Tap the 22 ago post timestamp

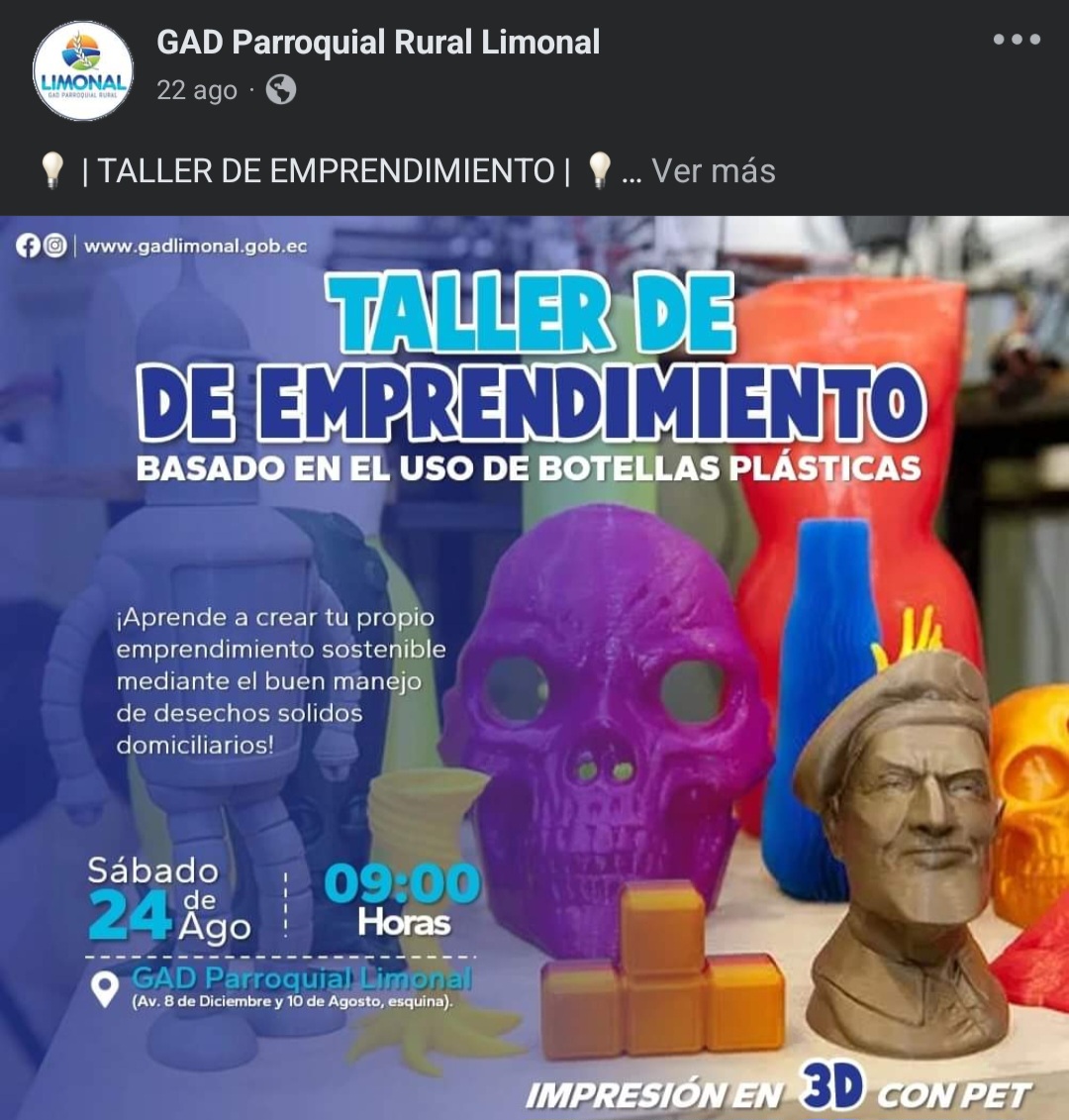(x=197, y=90)
